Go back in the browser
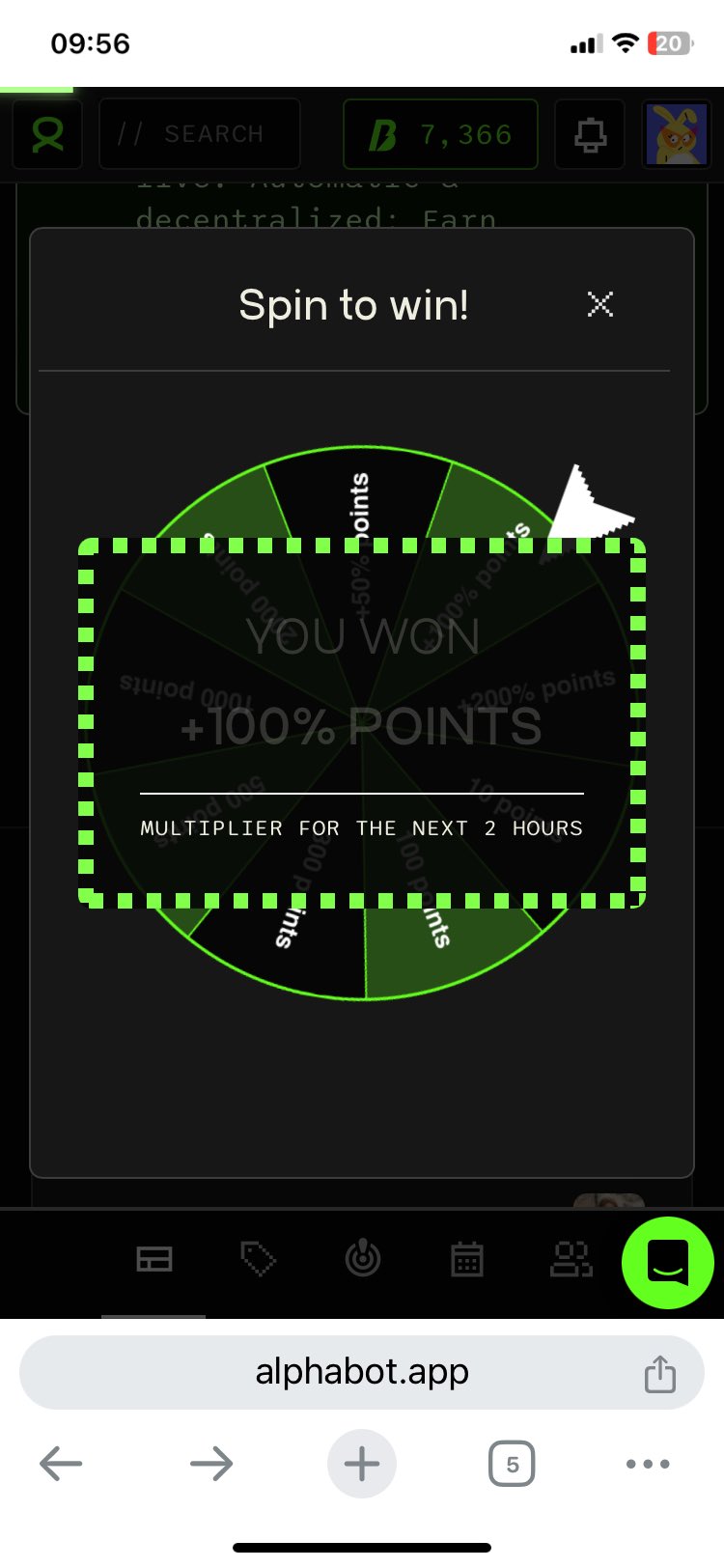Screen dimensions: 724x1568 pos(61,1464)
